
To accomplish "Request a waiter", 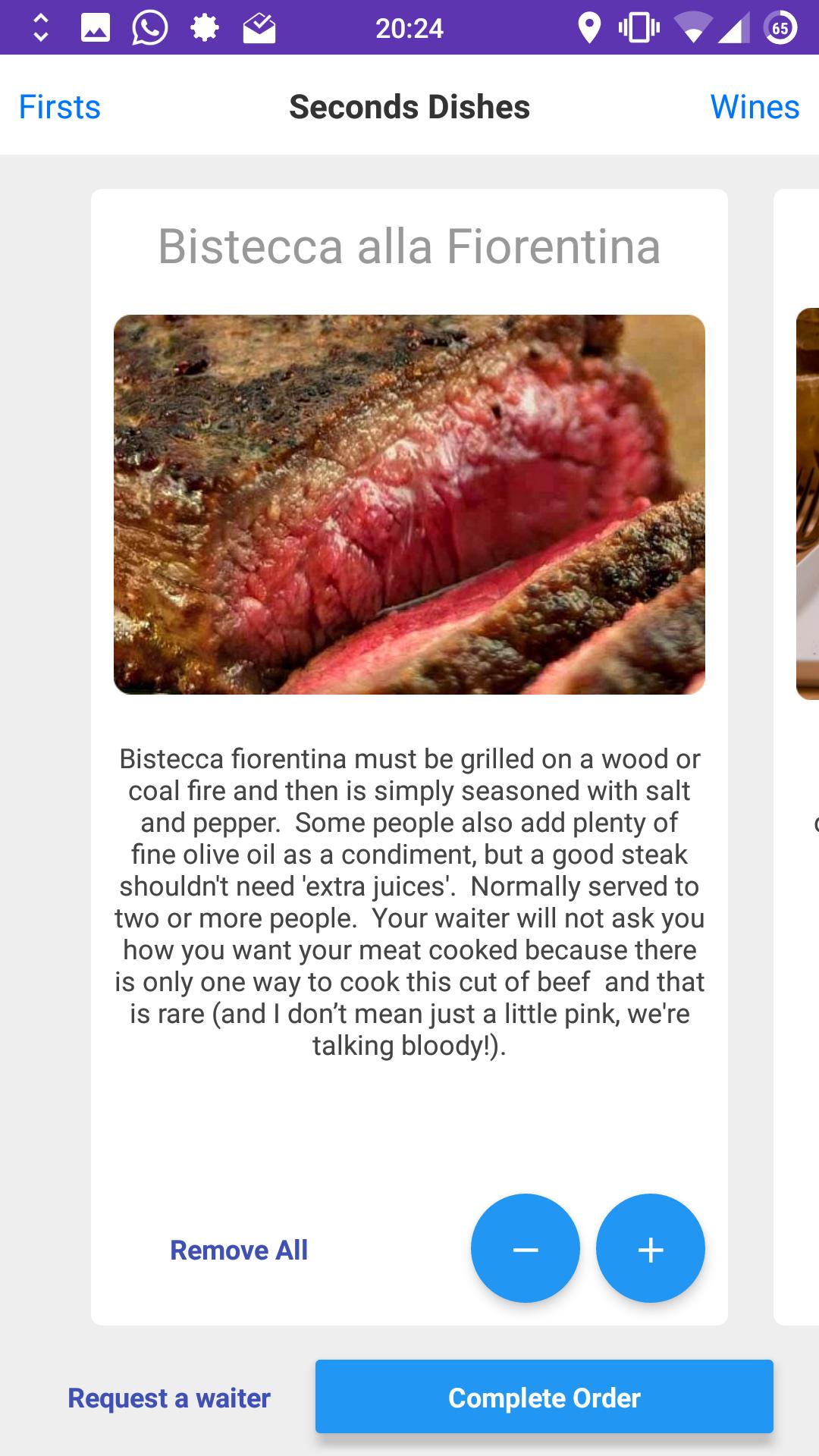I will pos(169,1398).
